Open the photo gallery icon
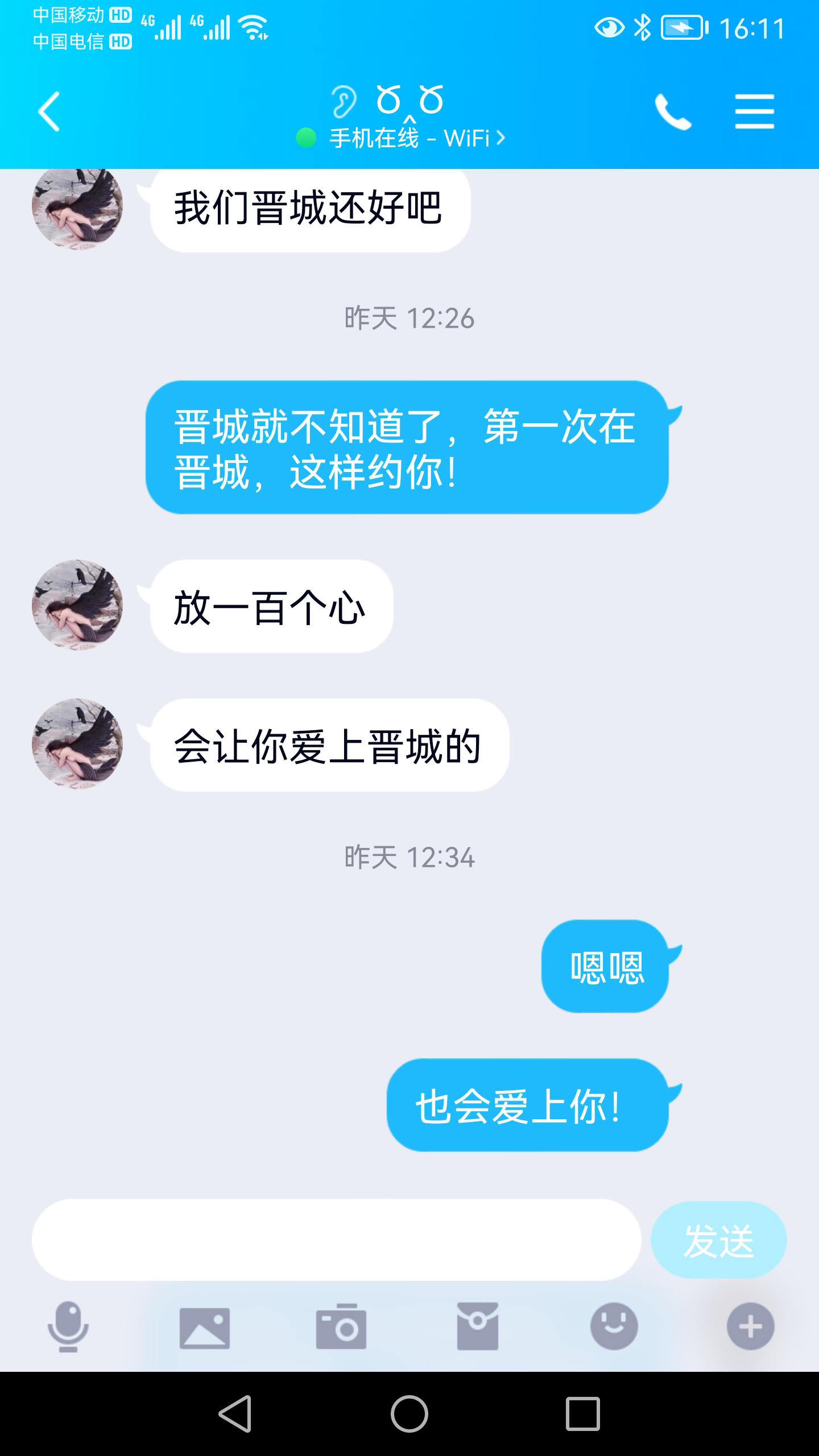Image resolution: width=819 pixels, height=1456 pixels. [205, 1328]
